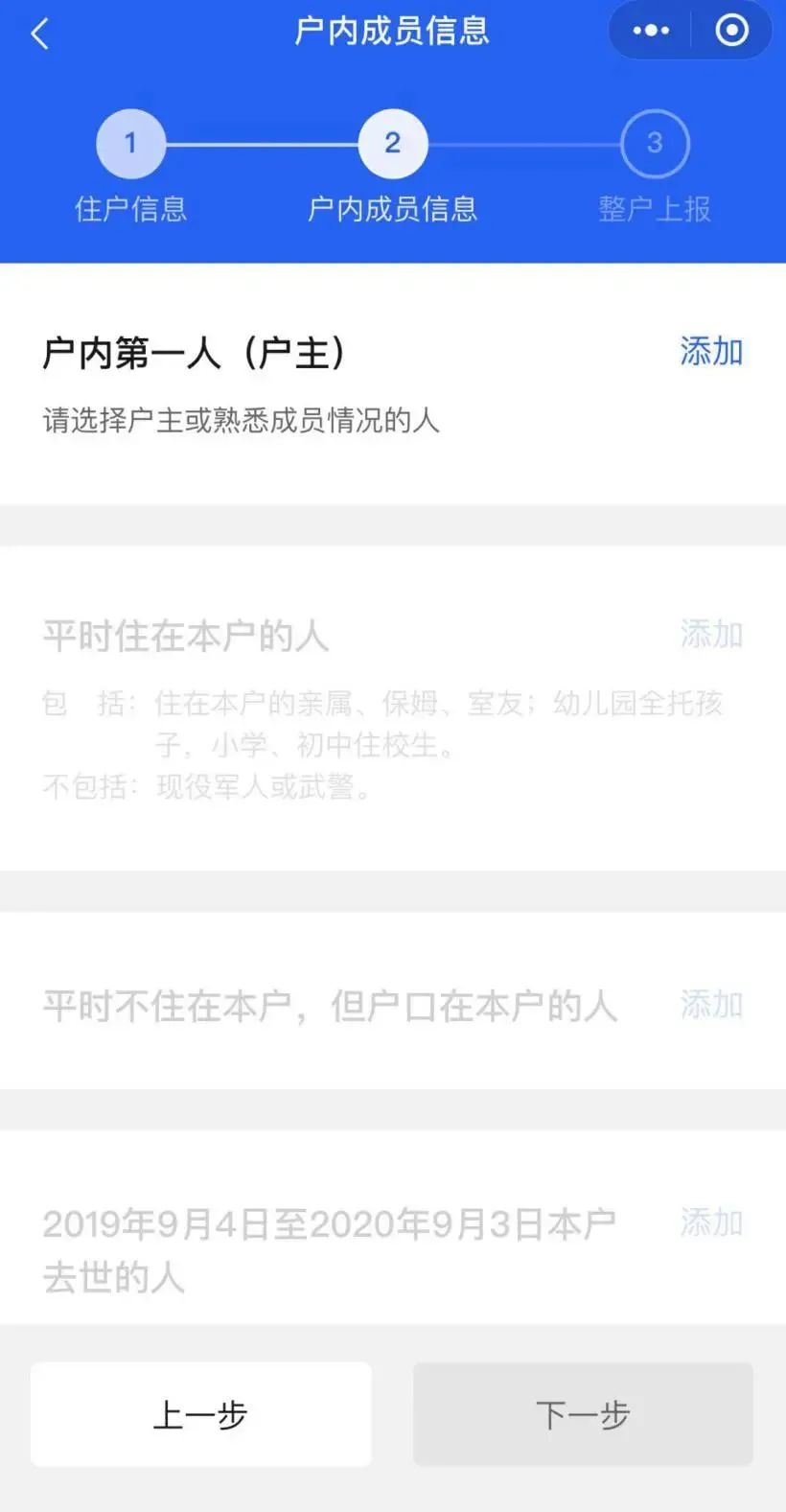The width and height of the screenshot is (786, 1512).
Task: Jump to step 1 住户信息
Action: click(x=131, y=144)
